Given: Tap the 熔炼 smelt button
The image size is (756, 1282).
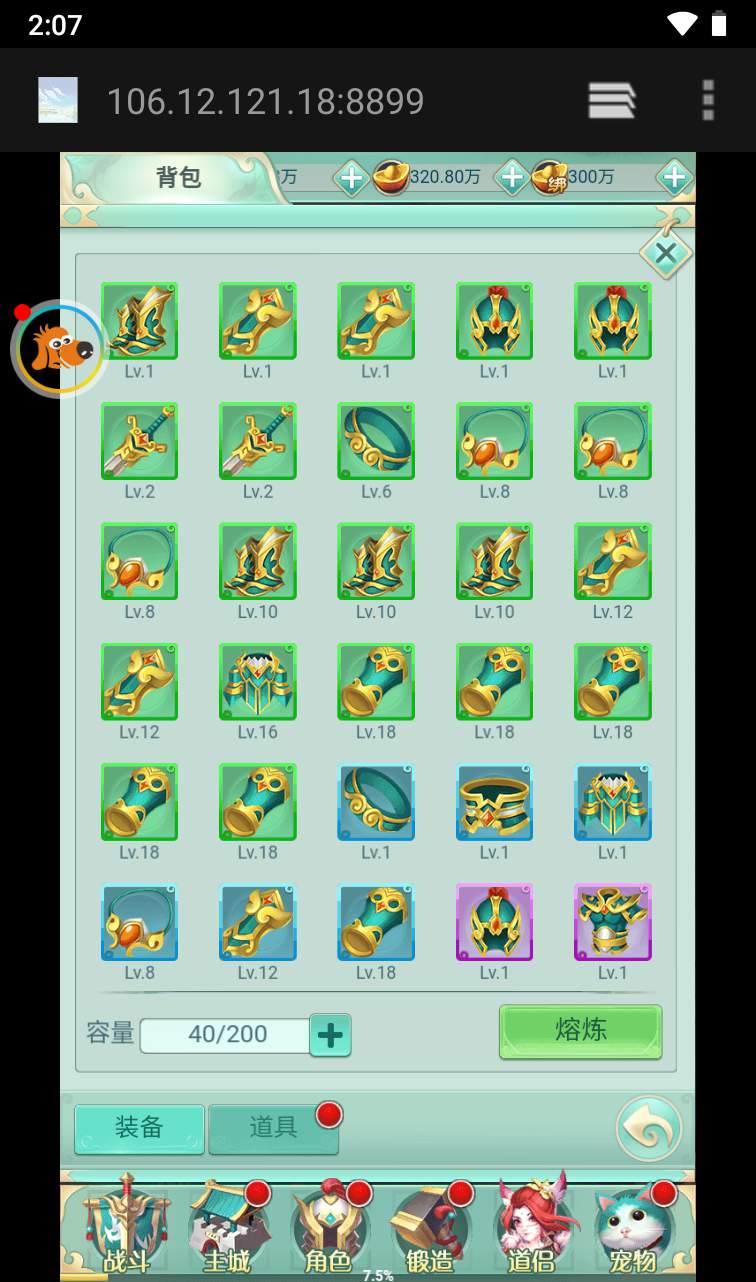Looking at the screenshot, I should coord(581,1031).
